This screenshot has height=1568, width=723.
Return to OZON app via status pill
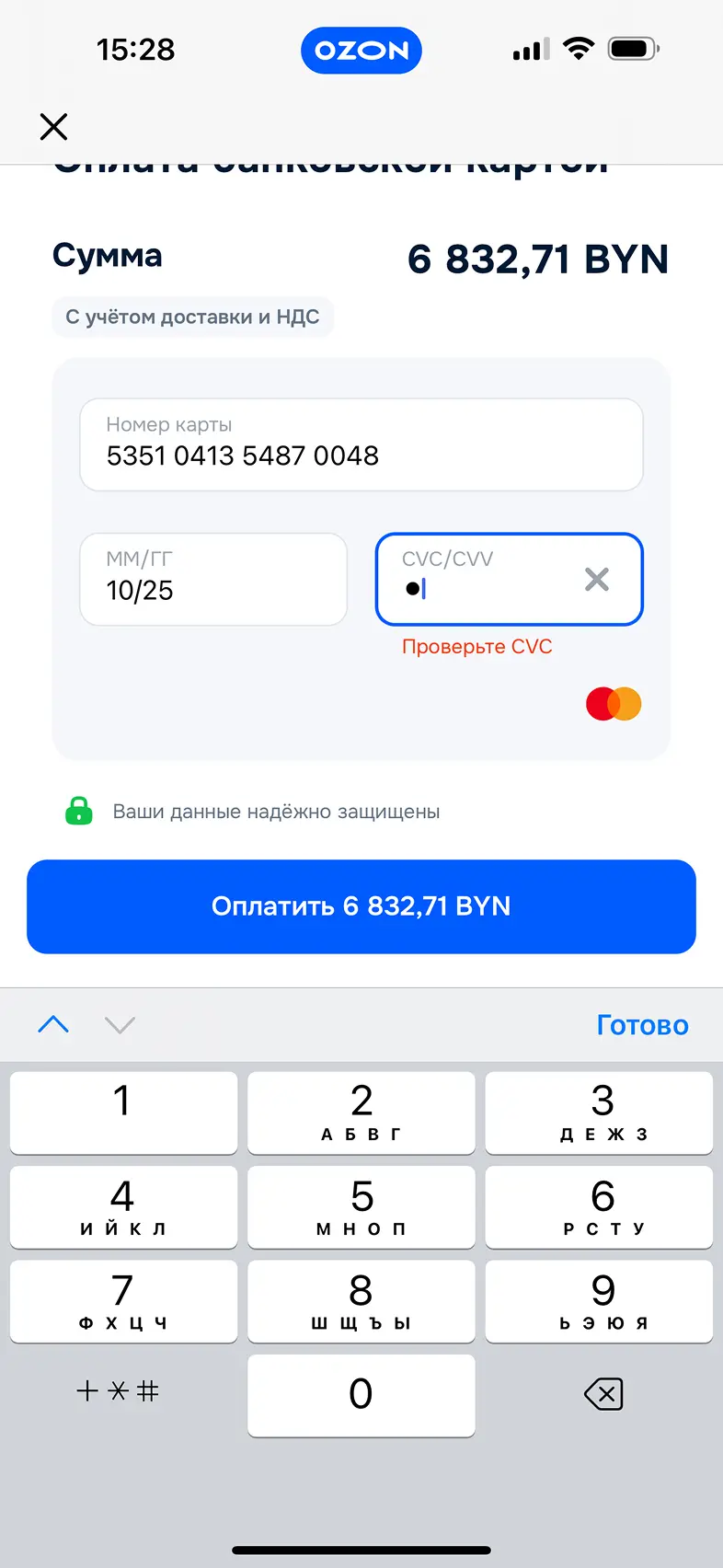pos(361,51)
